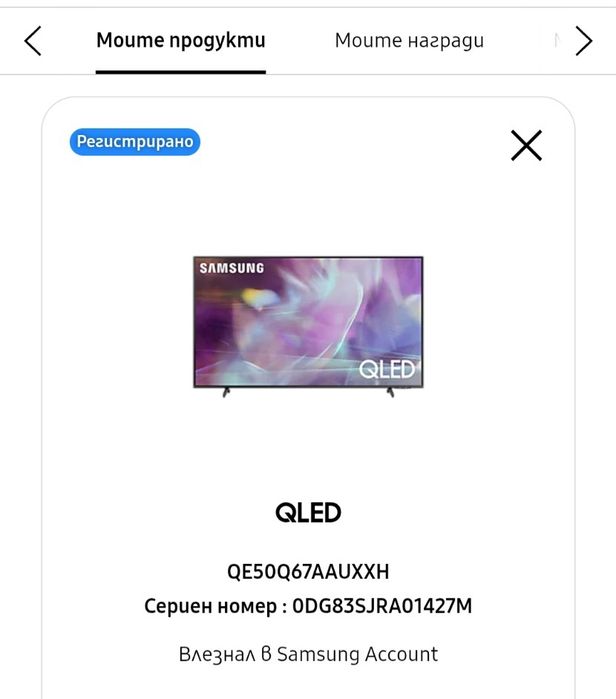This screenshot has width=616, height=699.
Task: Select the Моите продукти tab
Action: 181,41
